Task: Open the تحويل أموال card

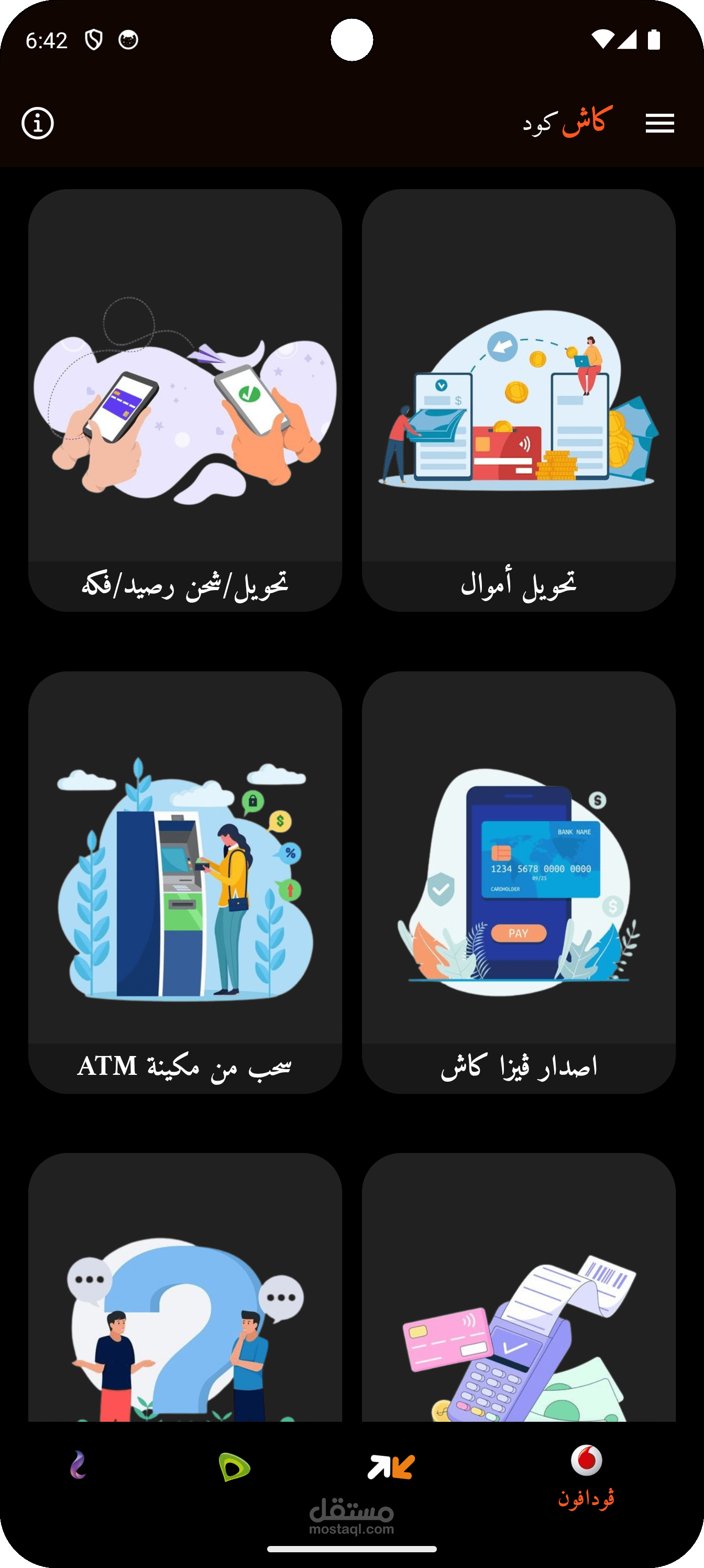Action: [519, 400]
